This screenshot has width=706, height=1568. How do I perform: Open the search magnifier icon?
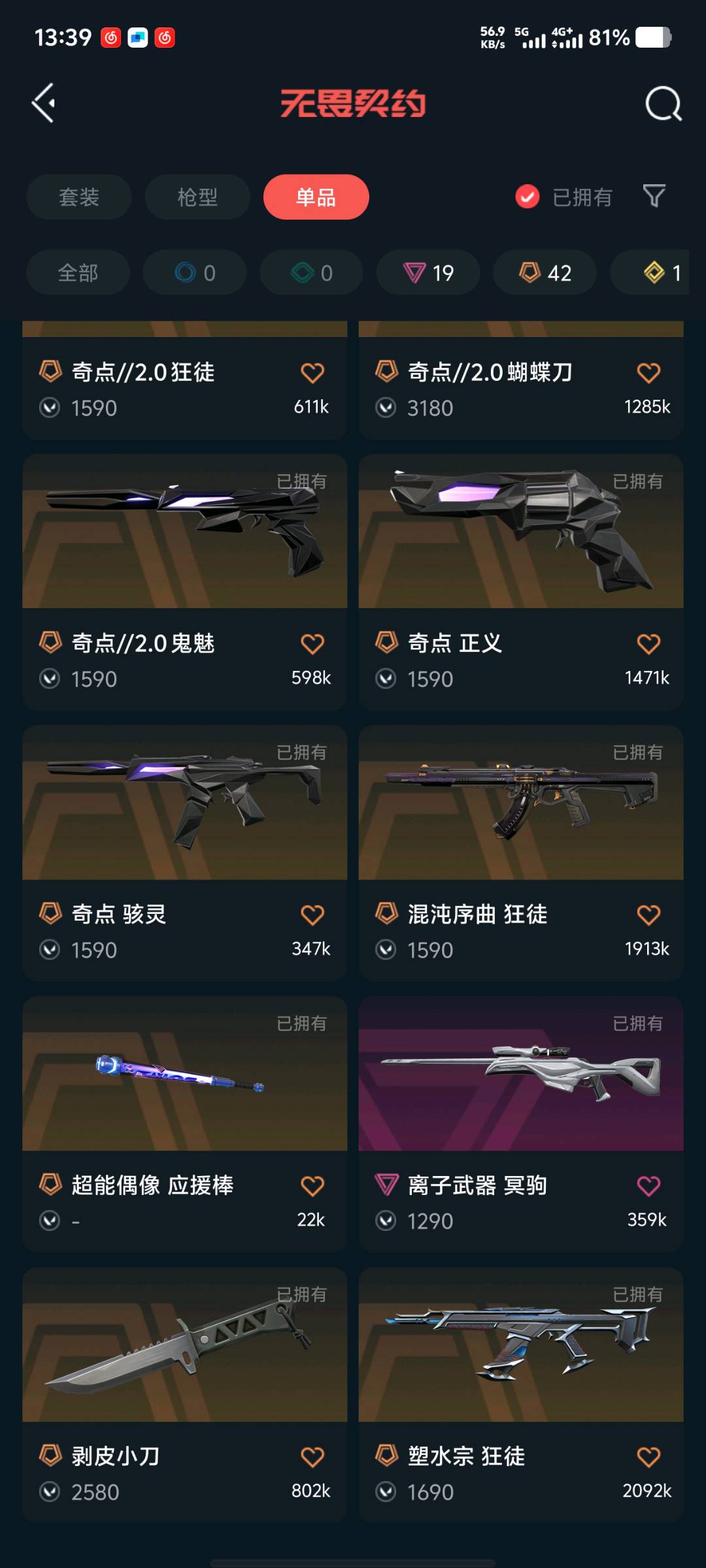click(663, 104)
